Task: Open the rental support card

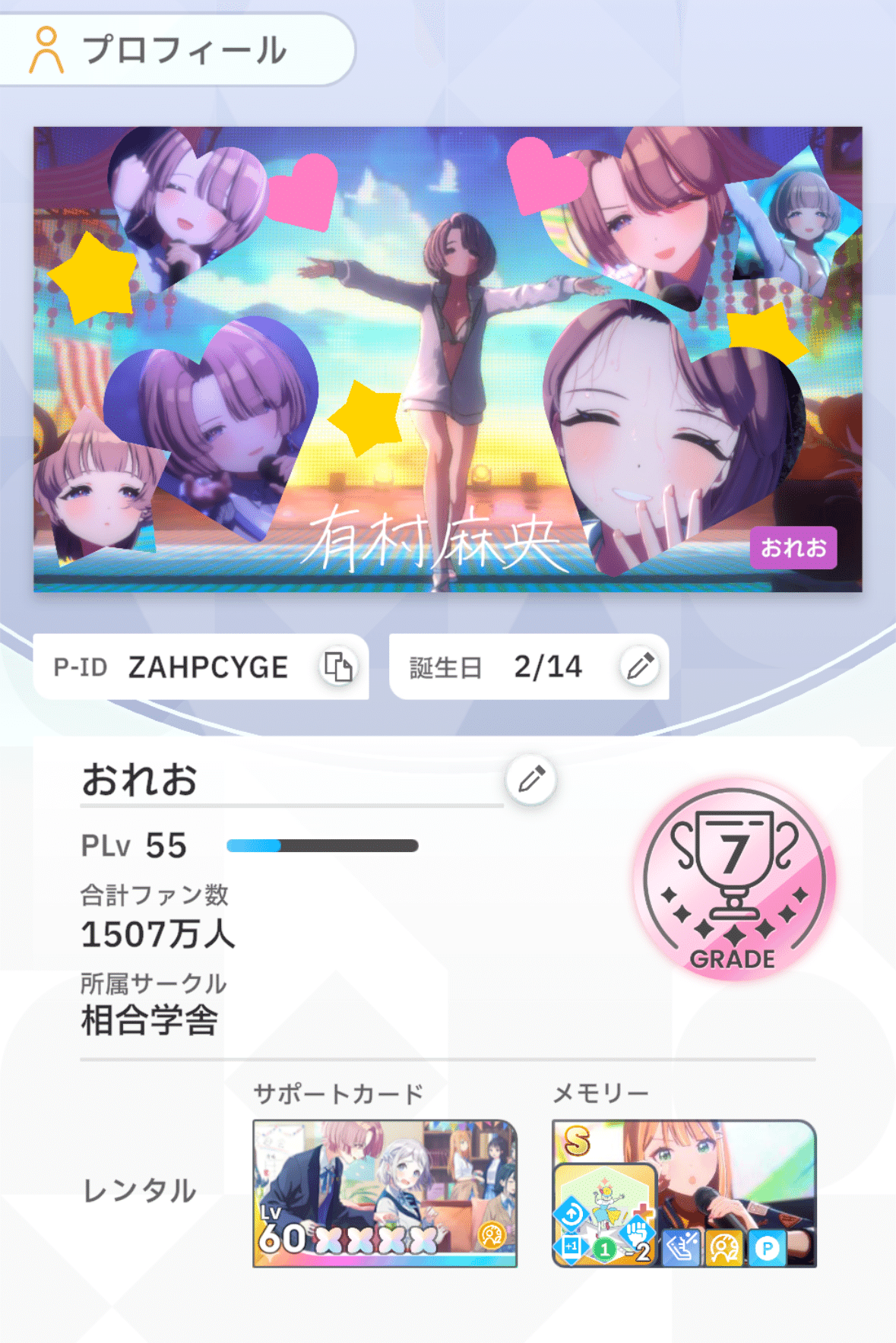Action: tap(385, 1193)
